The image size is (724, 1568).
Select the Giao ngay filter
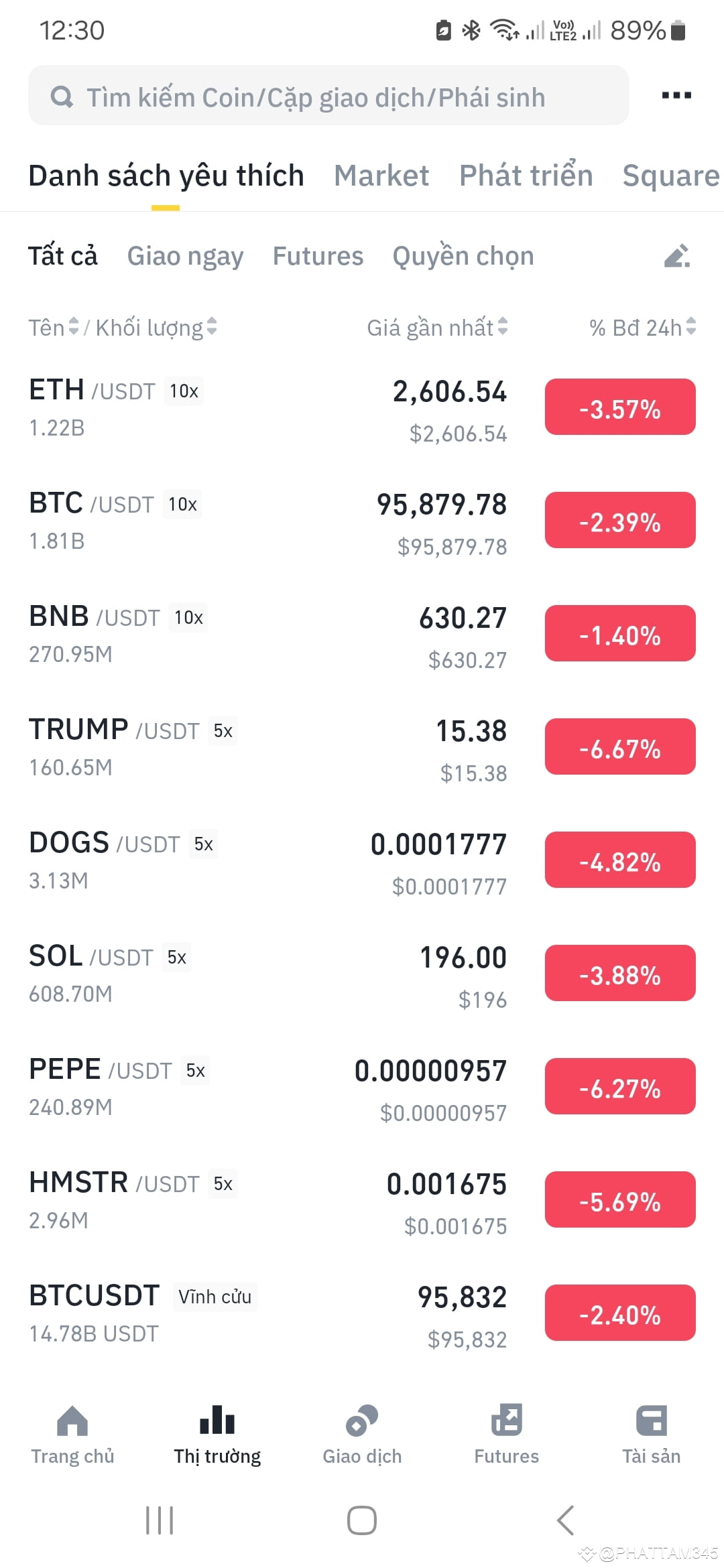[x=185, y=257]
